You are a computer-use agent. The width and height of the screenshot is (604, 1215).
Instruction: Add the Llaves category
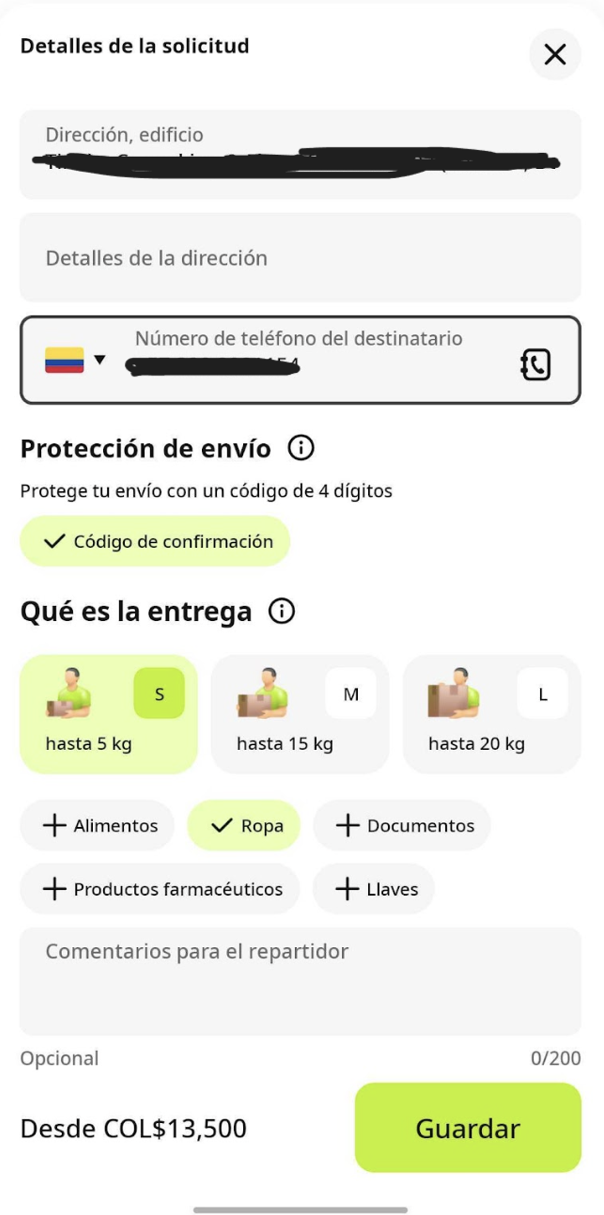tap(373, 889)
